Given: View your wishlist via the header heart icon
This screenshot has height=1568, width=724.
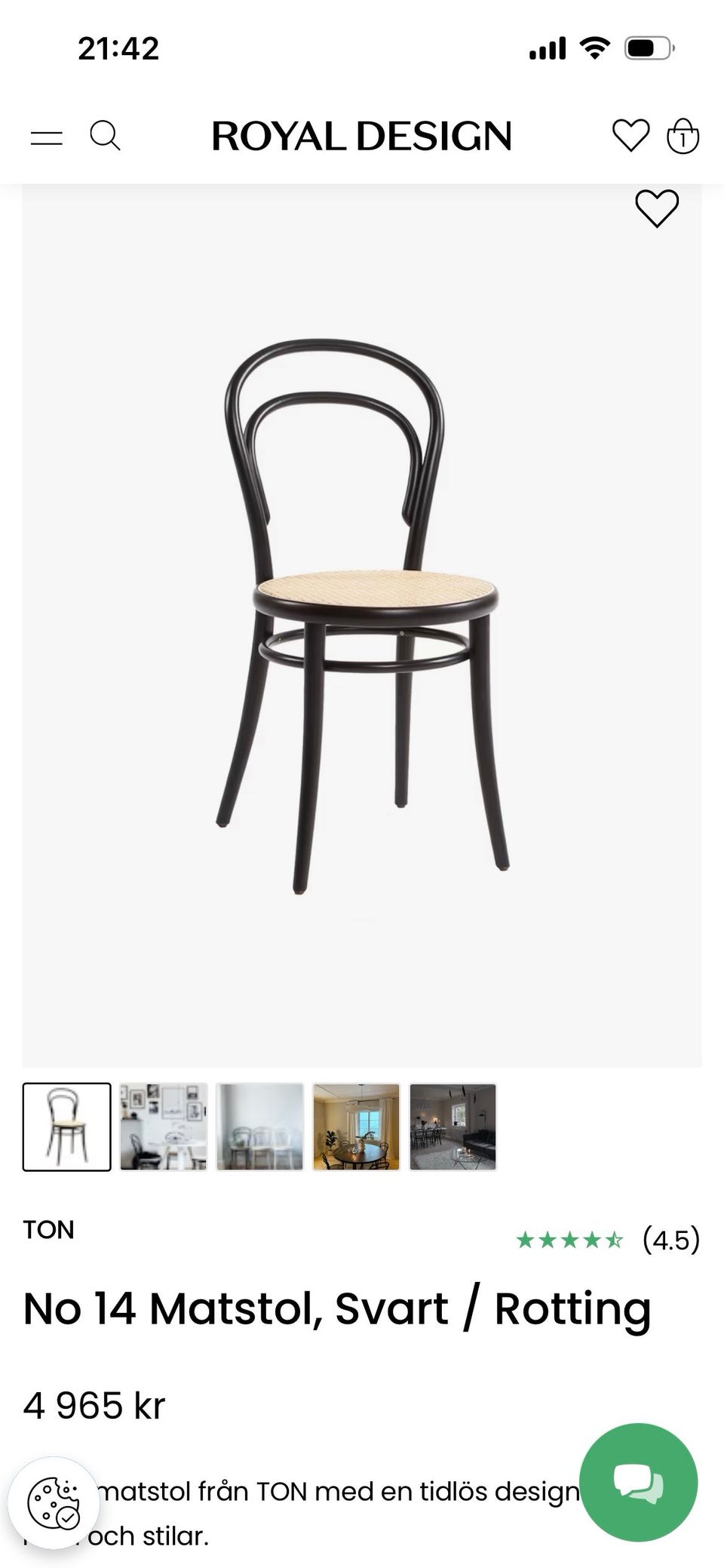Looking at the screenshot, I should 632,134.
